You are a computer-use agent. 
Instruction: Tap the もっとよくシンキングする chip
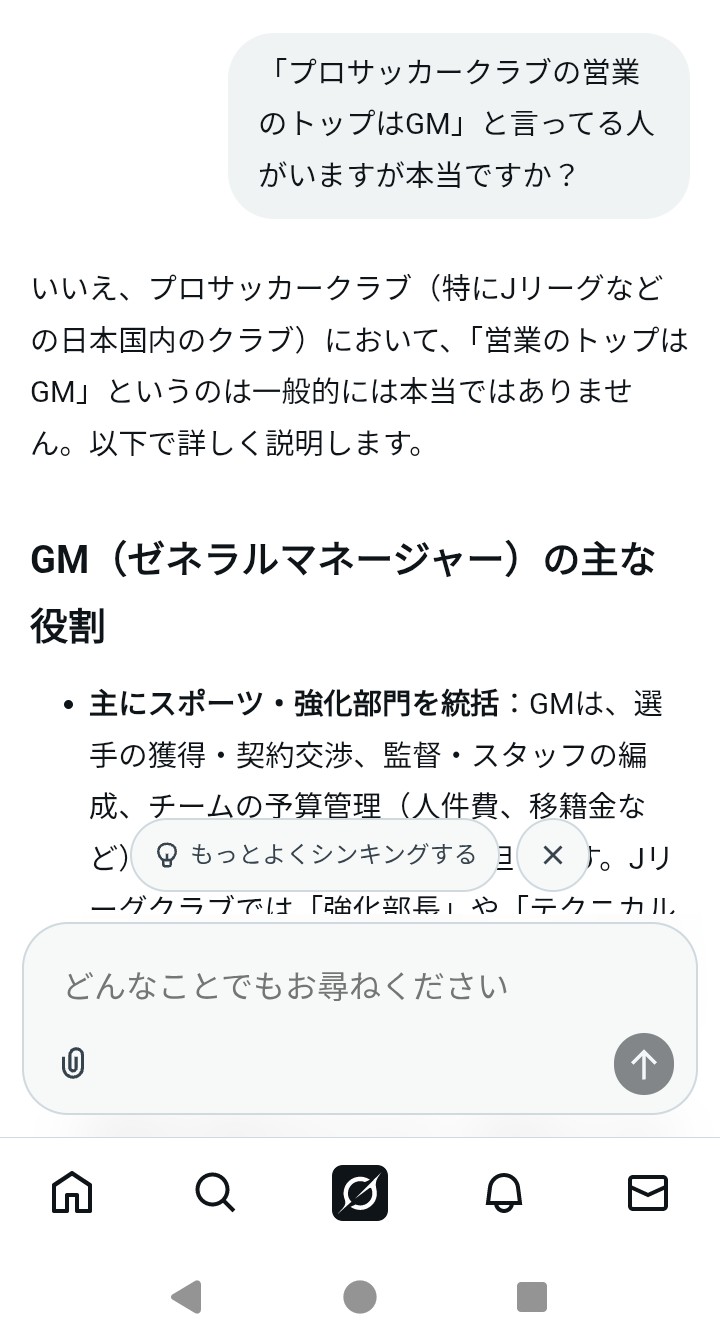pos(315,855)
